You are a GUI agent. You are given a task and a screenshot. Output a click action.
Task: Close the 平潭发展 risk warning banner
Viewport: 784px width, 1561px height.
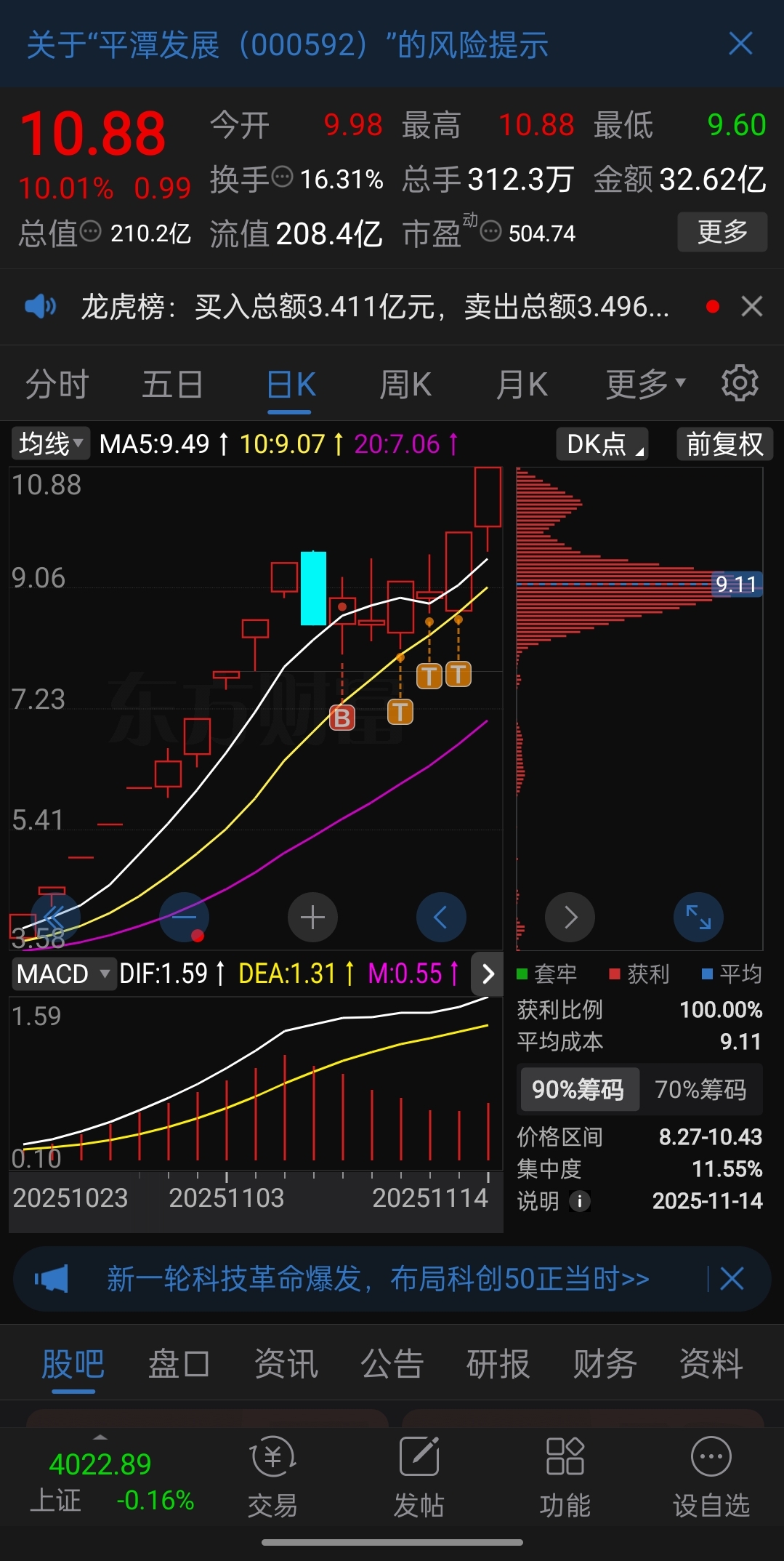pos(740,44)
